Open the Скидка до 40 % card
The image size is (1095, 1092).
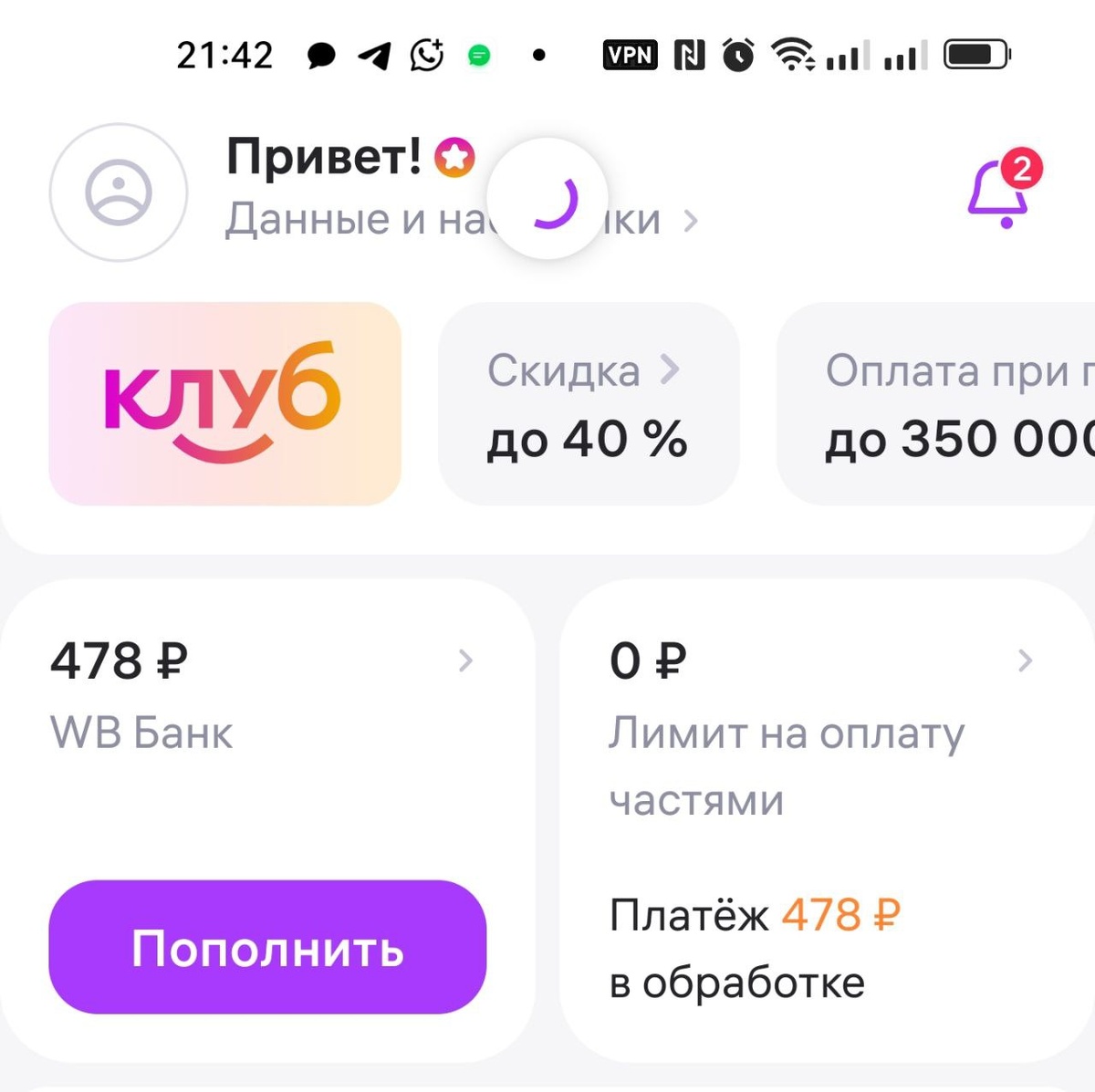[589, 403]
